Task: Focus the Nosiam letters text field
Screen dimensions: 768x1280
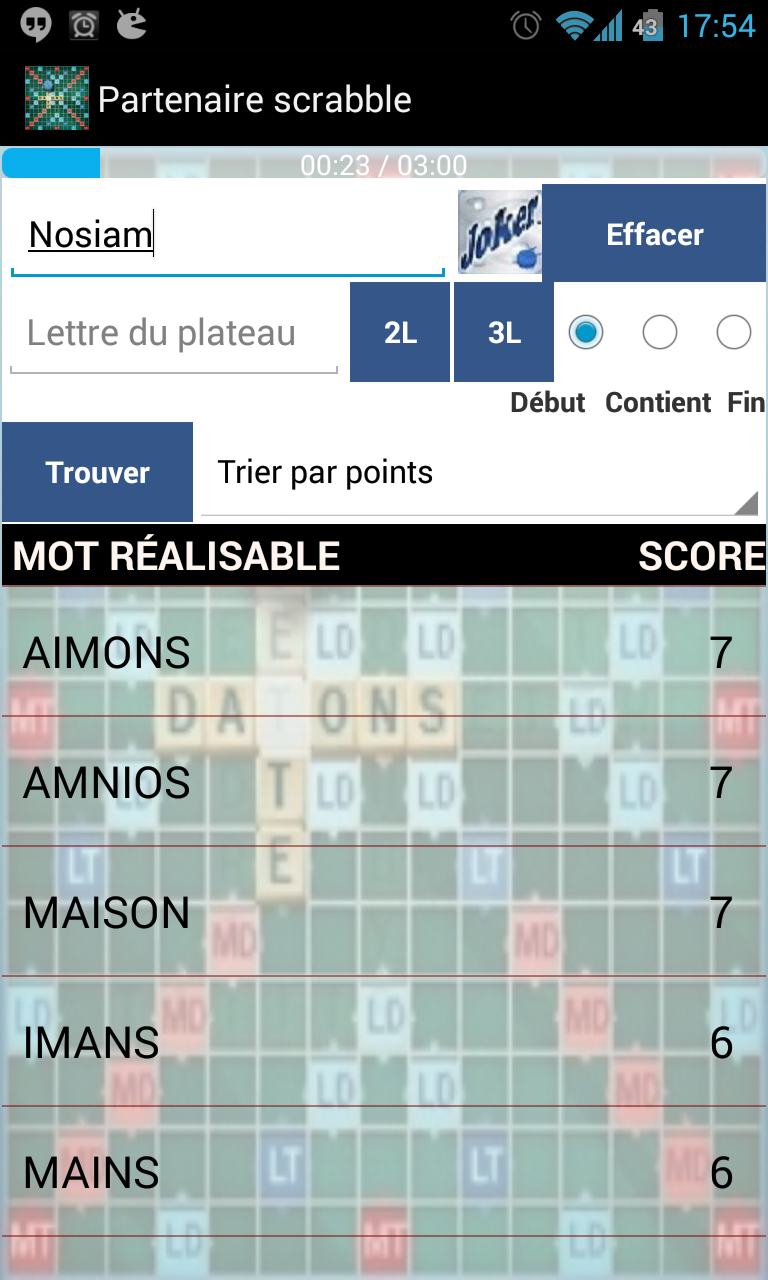Action: tap(227, 236)
